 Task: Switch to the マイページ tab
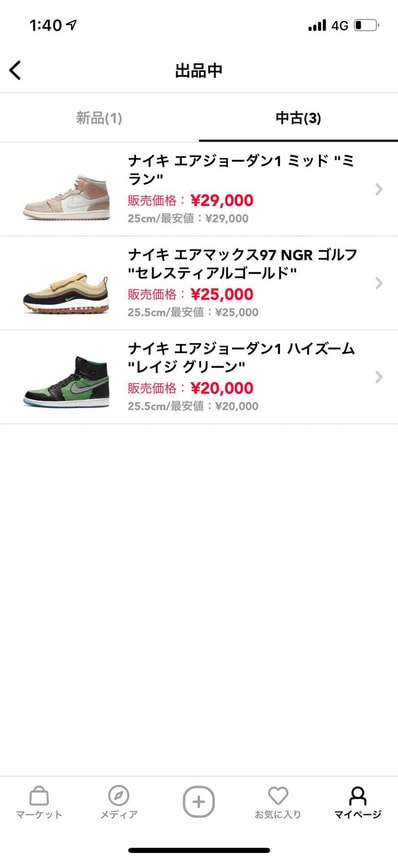pos(357,803)
